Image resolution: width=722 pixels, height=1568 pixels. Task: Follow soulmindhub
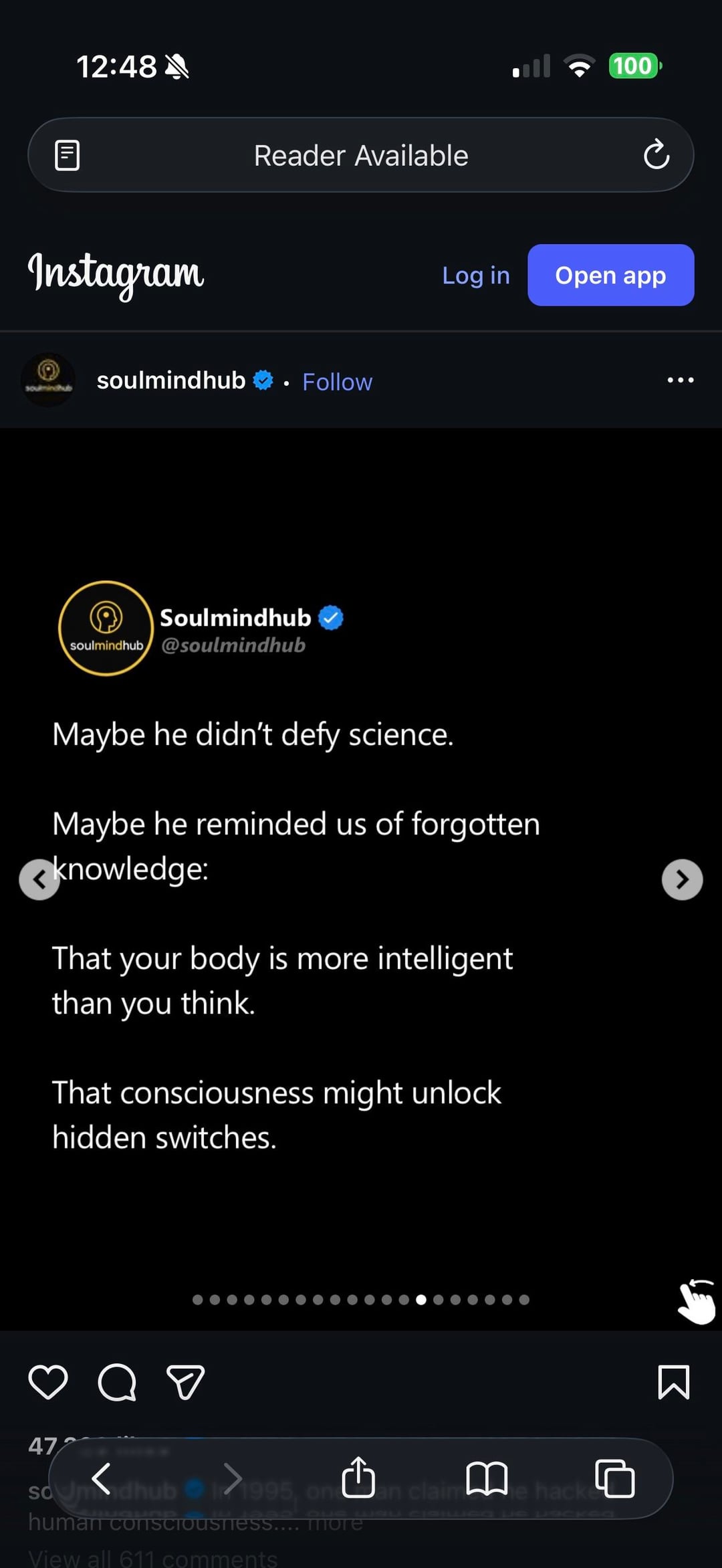(x=337, y=382)
